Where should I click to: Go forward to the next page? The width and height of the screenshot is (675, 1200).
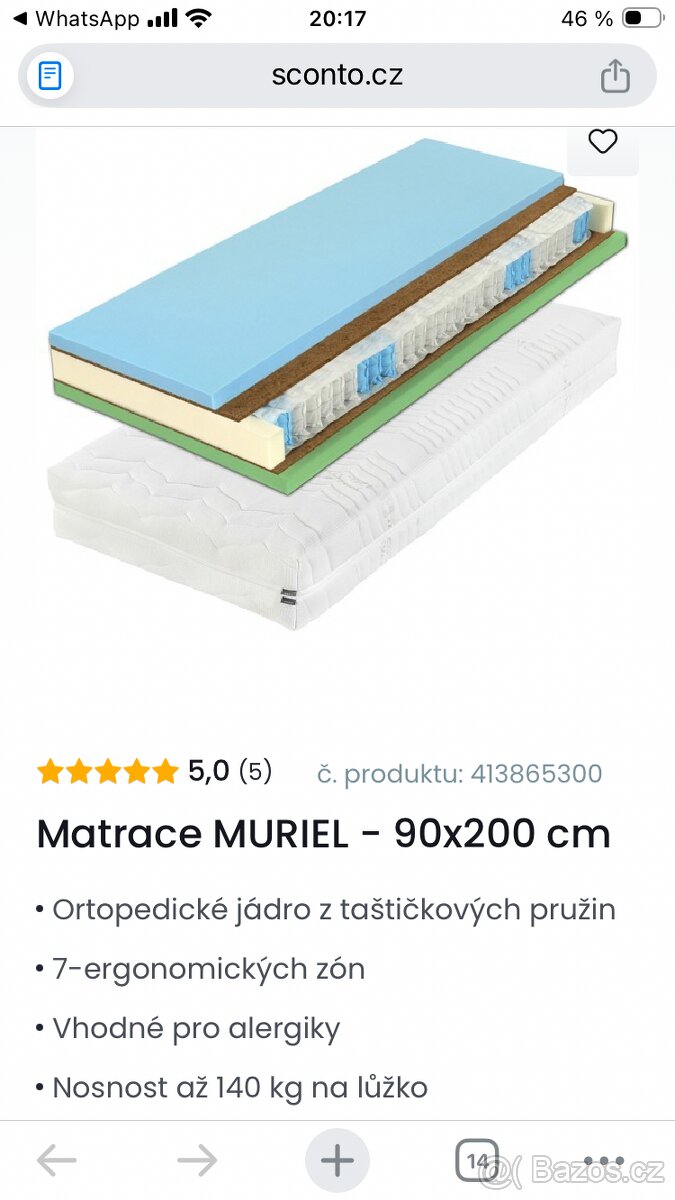(197, 1160)
